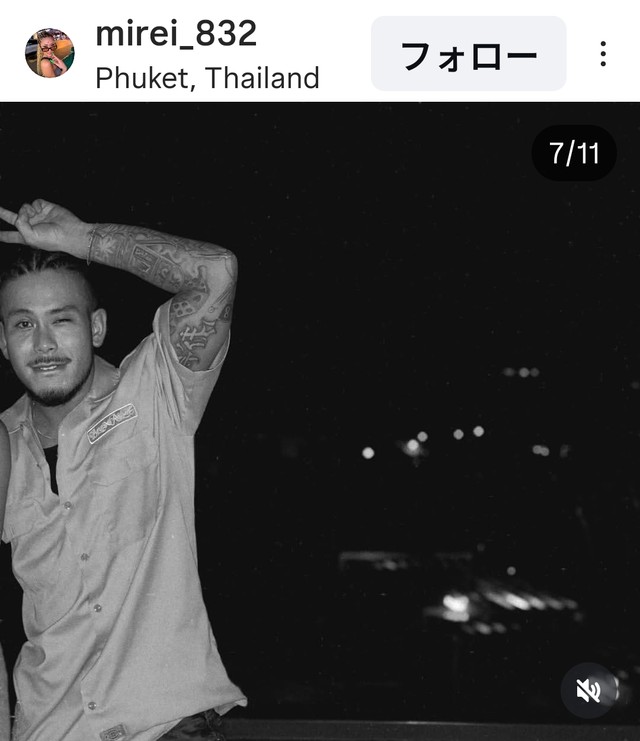The height and width of the screenshot is (741, 640).
Task: Open the Phuket, Thailand location
Action: 207,78
